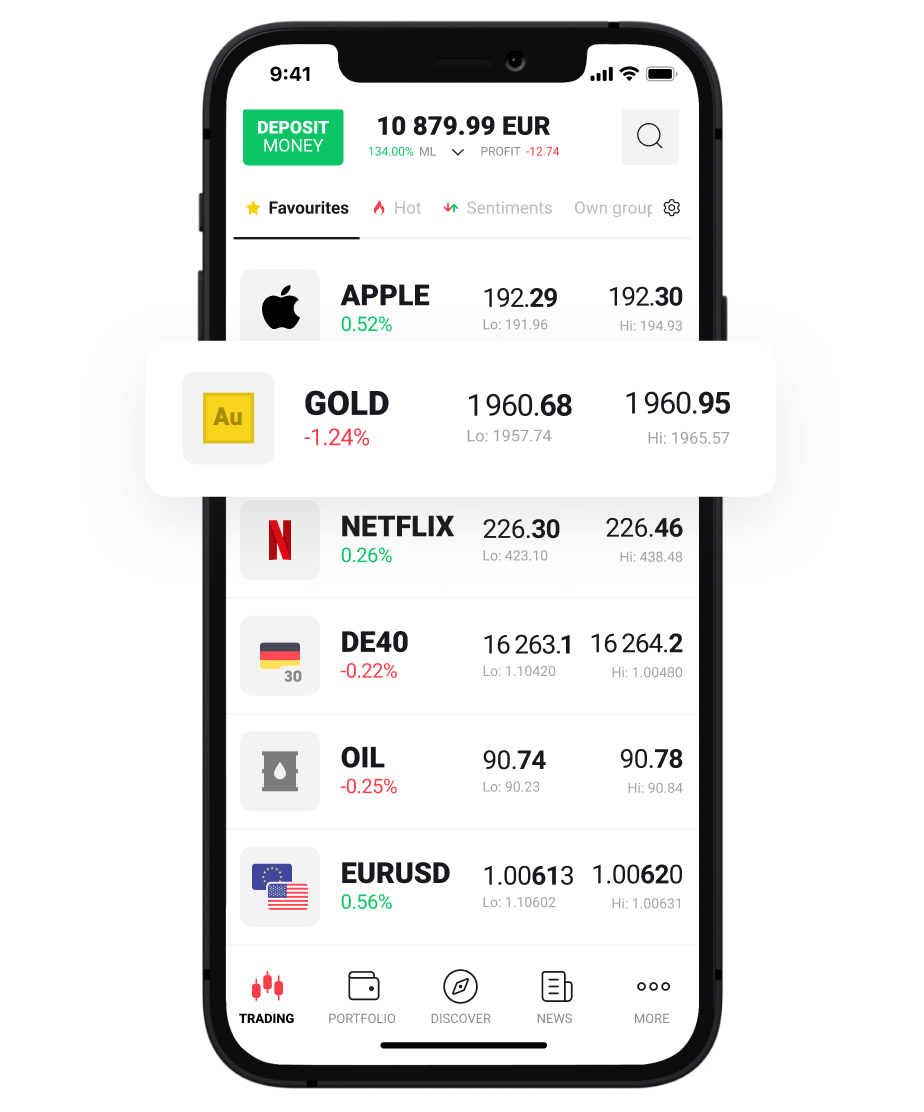Select the Gold Au instrument icon

[228, 418]
